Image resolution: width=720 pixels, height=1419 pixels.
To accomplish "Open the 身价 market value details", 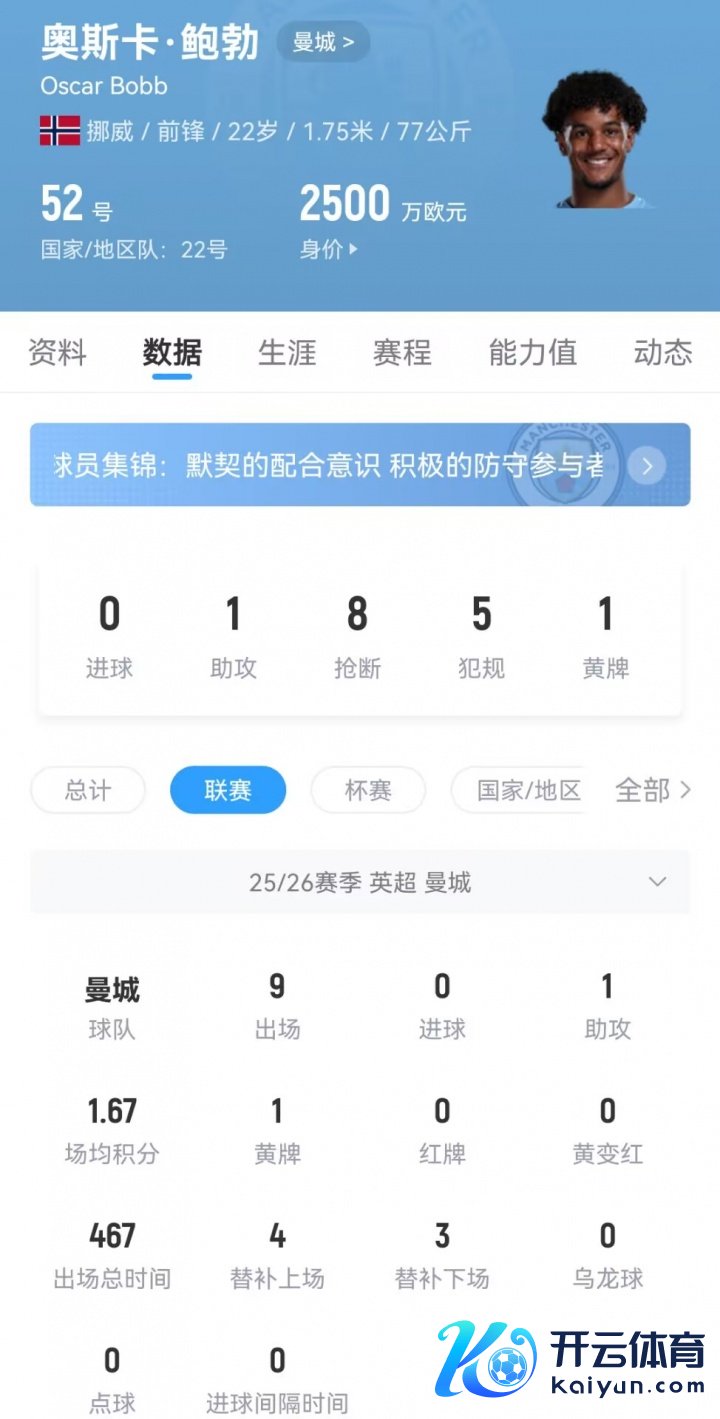I will [x=328, y=249].
